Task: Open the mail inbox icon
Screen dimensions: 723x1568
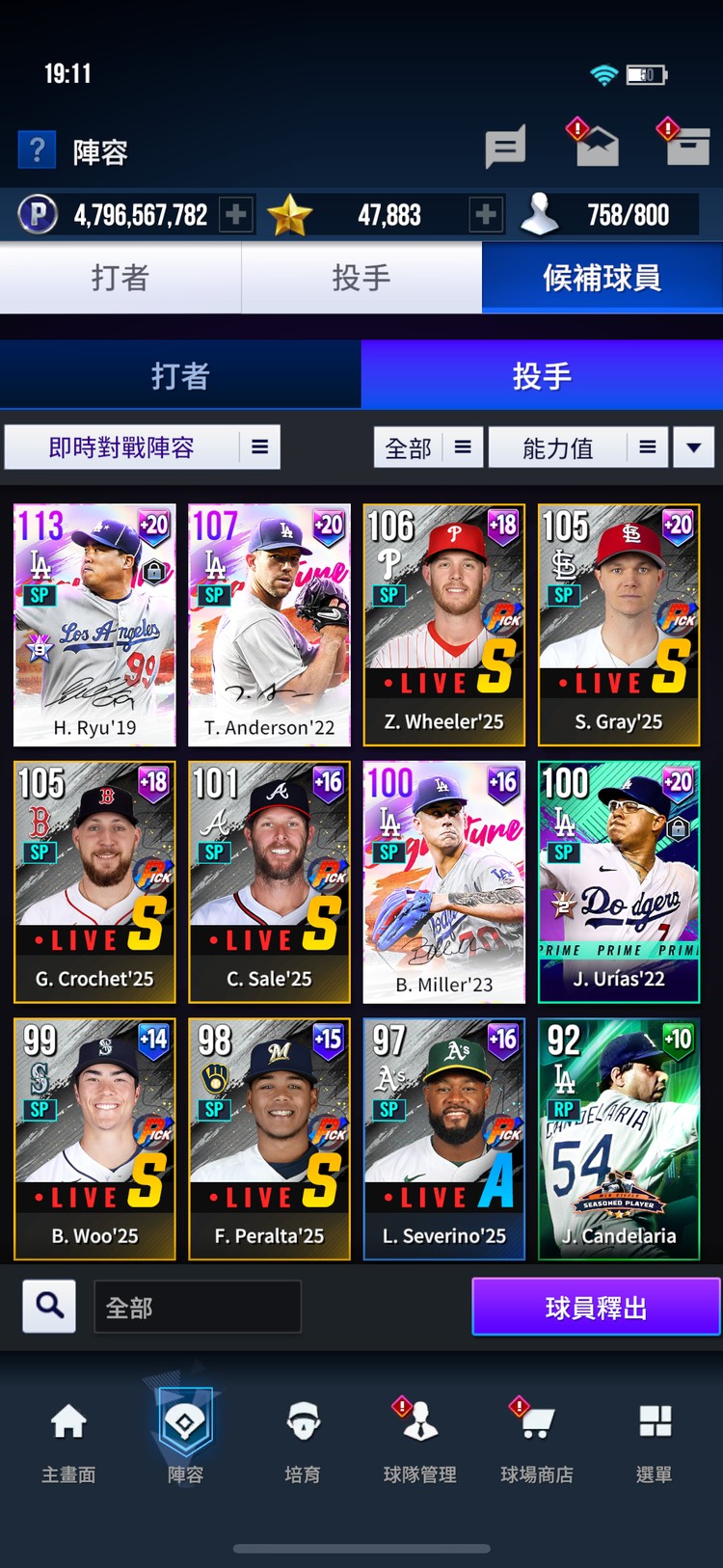Action: click(x=595, y=147)
